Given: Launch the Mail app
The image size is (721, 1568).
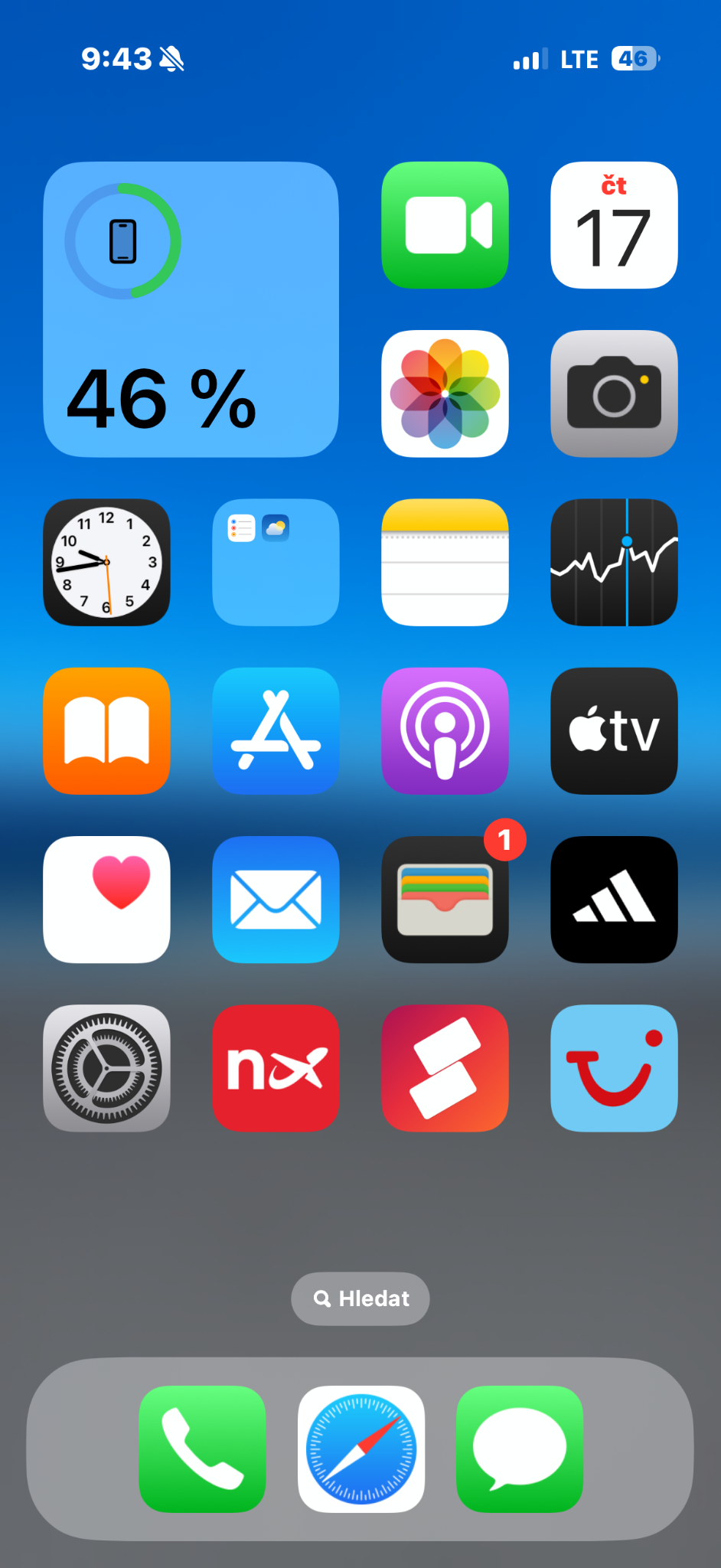Looking at the screenshot, I should 276,900.
